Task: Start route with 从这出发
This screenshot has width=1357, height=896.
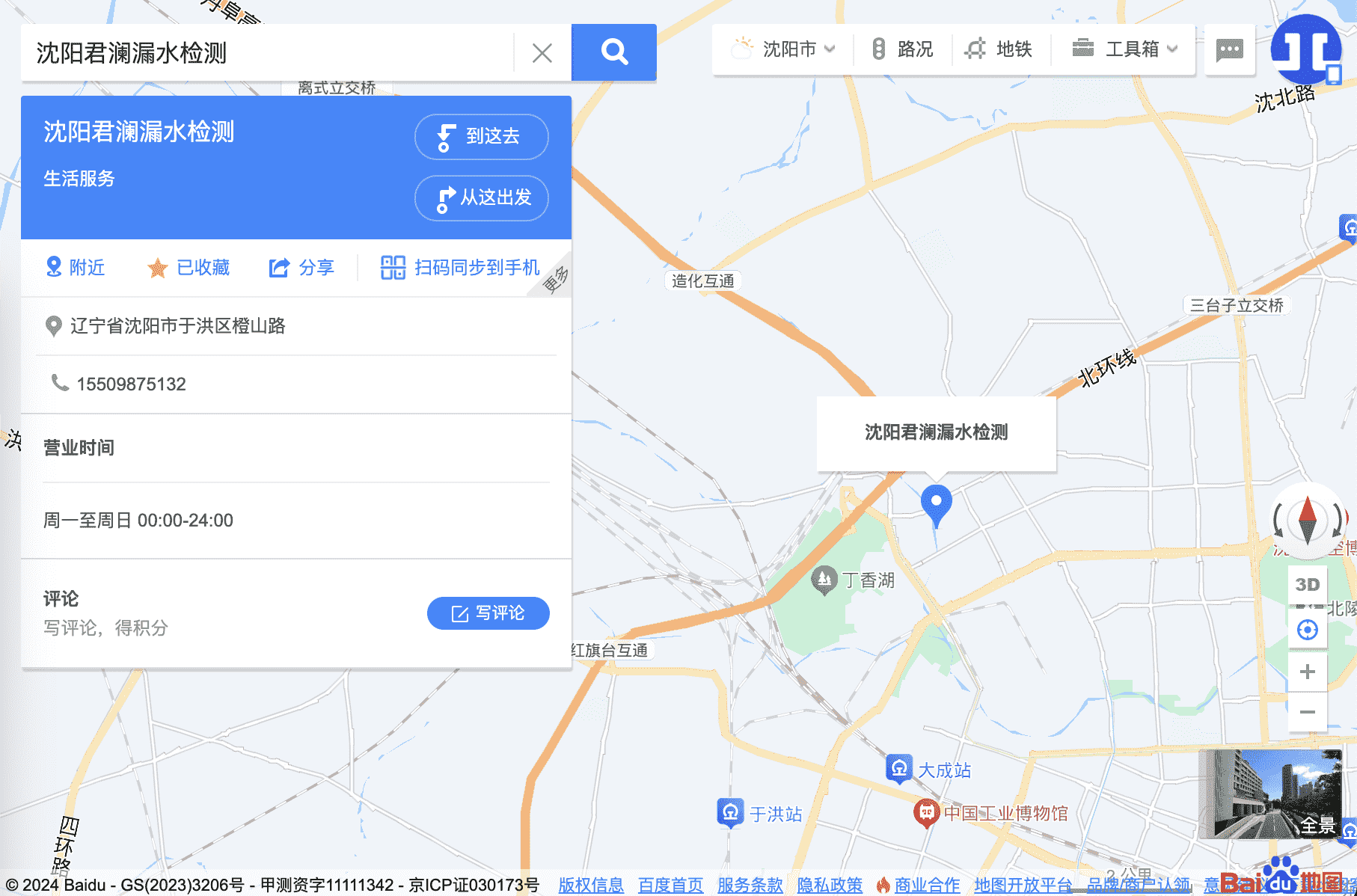Action: coord(481,197)
